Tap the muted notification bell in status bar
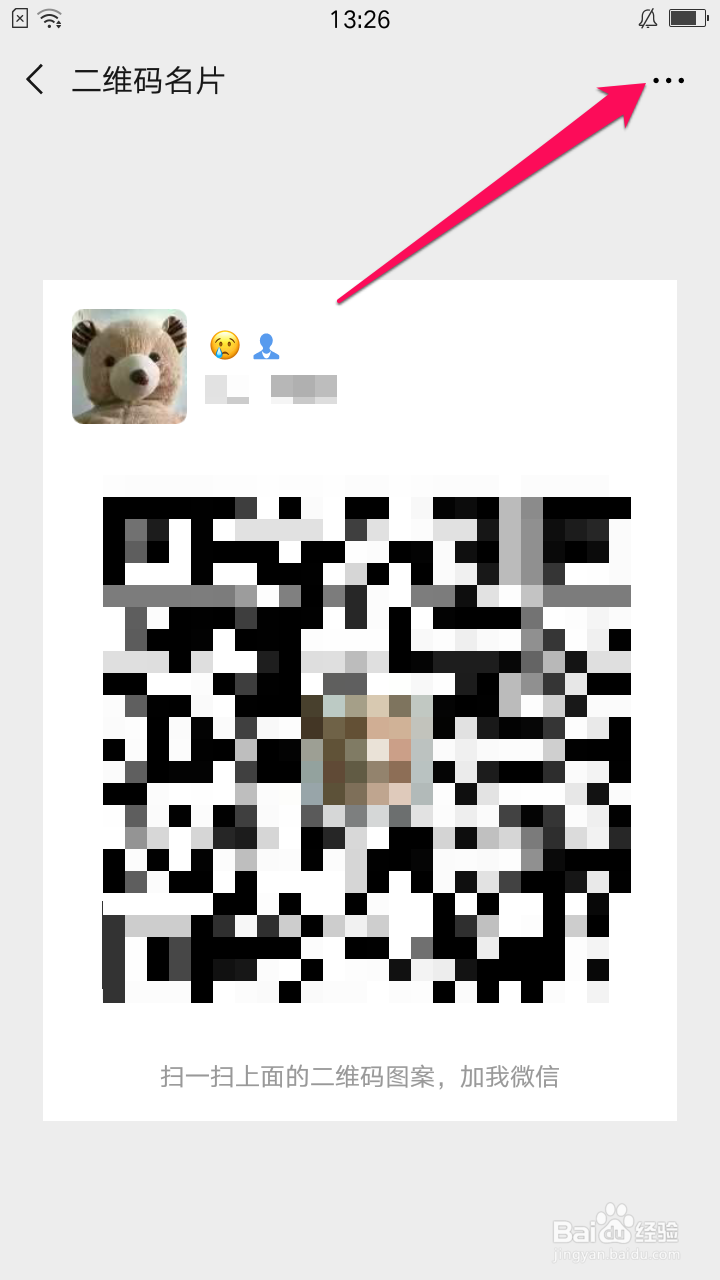Screen dimensions: 720x1280 click(646, 17)
